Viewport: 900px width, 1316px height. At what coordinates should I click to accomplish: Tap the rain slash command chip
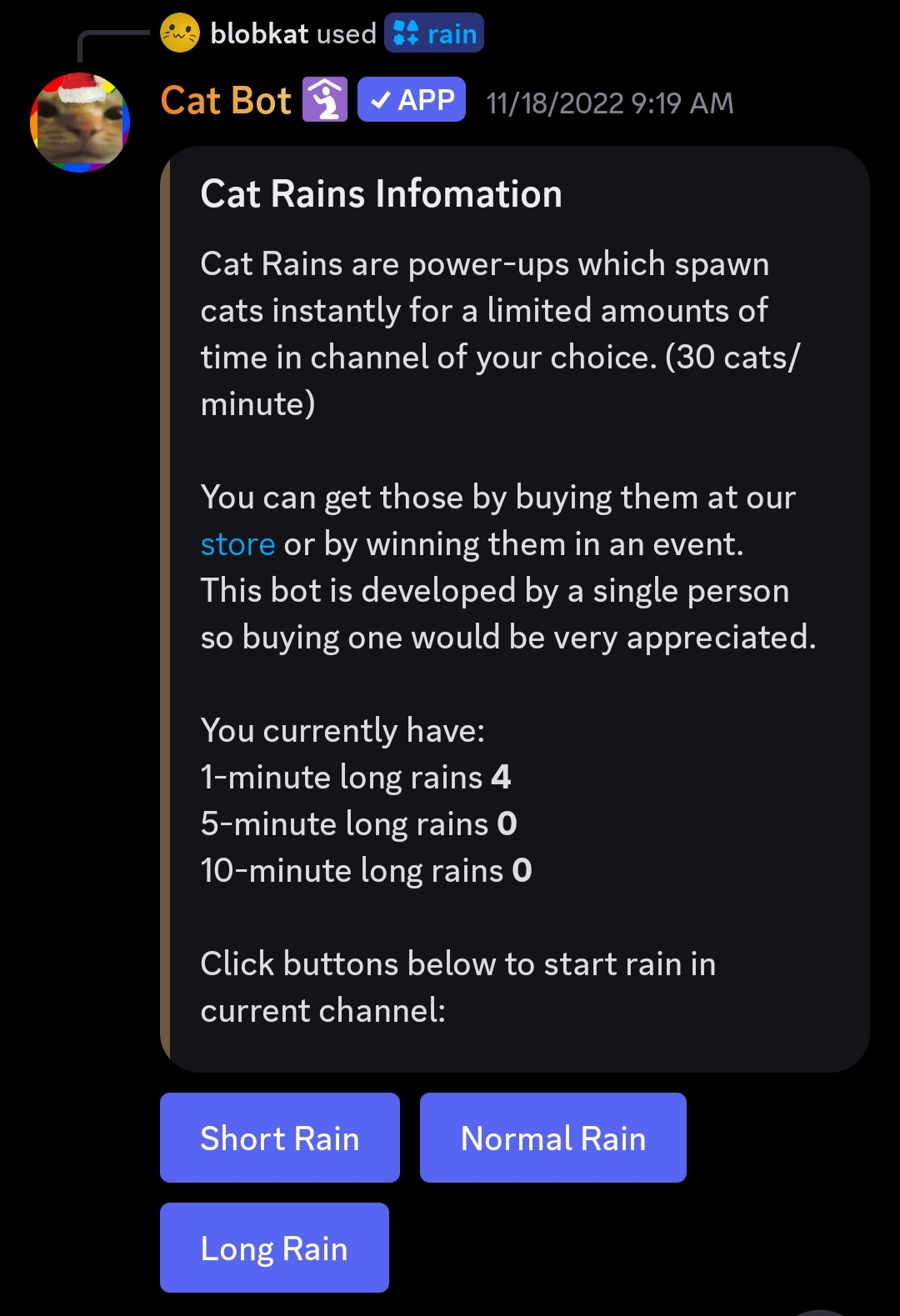pos(434,33)
